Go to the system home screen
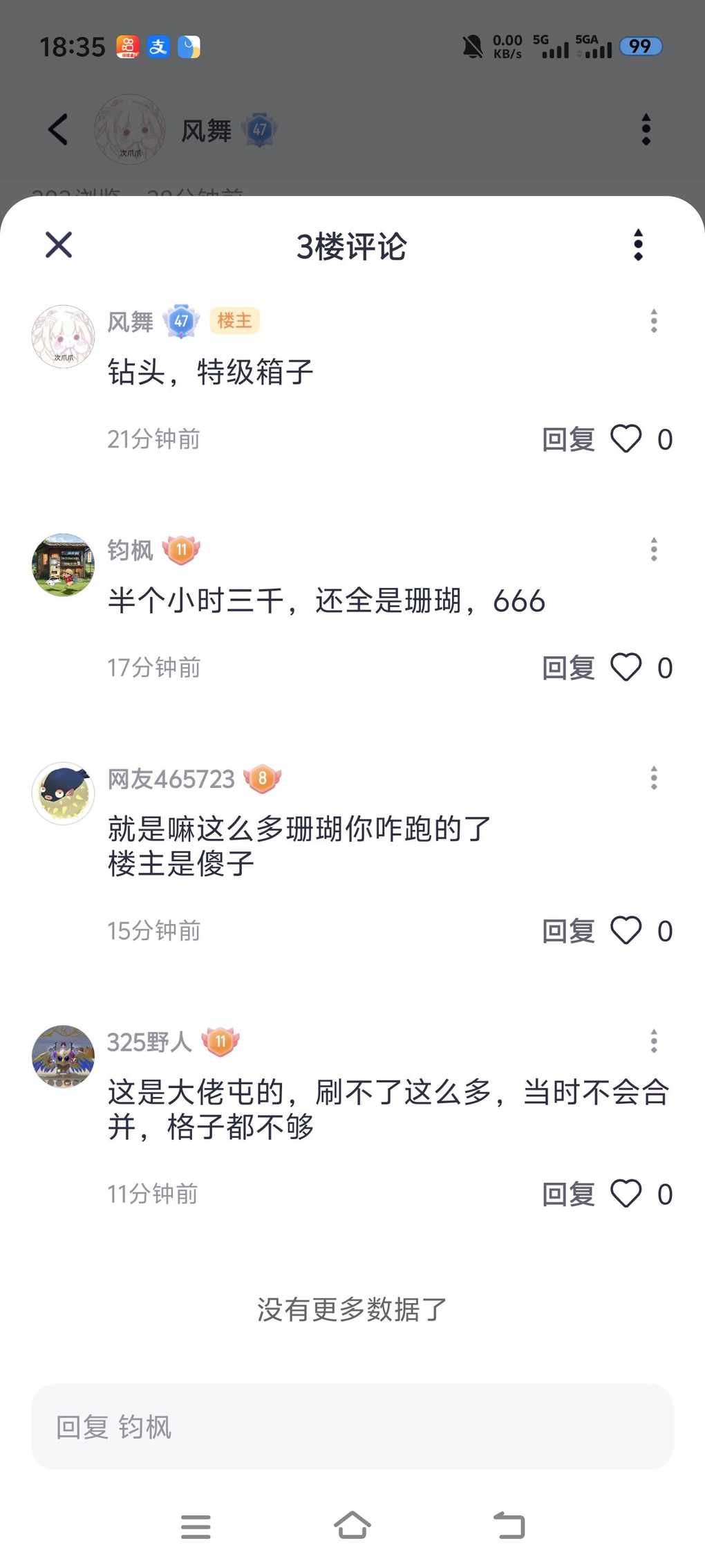The width and height of the screenshot is (705, 1568). (352, 1525)
